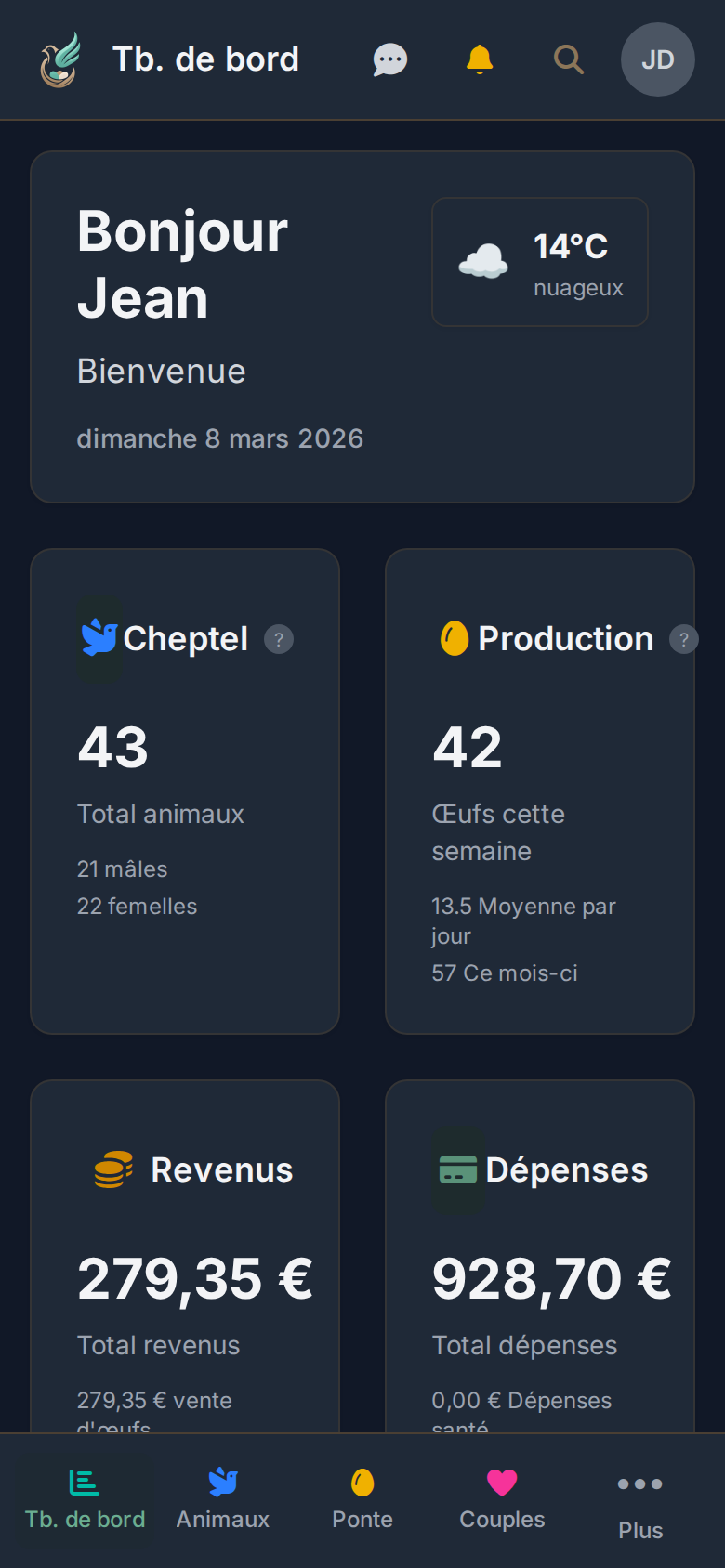This screenshot has height=1568, width=725.
Task: Click the 14°C weather card
Action: pyautogui.click(x=539, y=261)
